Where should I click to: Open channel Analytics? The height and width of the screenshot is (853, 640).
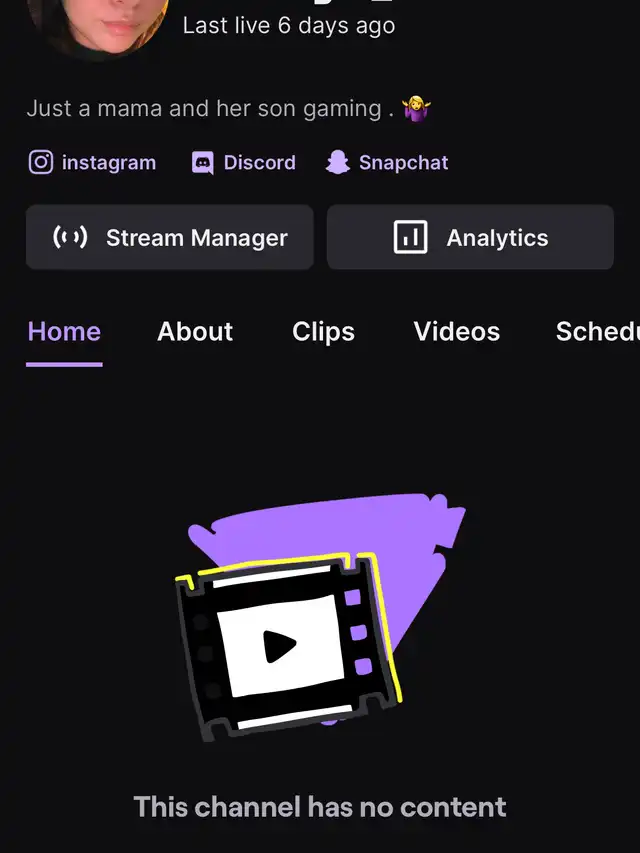tap(470, 238)
